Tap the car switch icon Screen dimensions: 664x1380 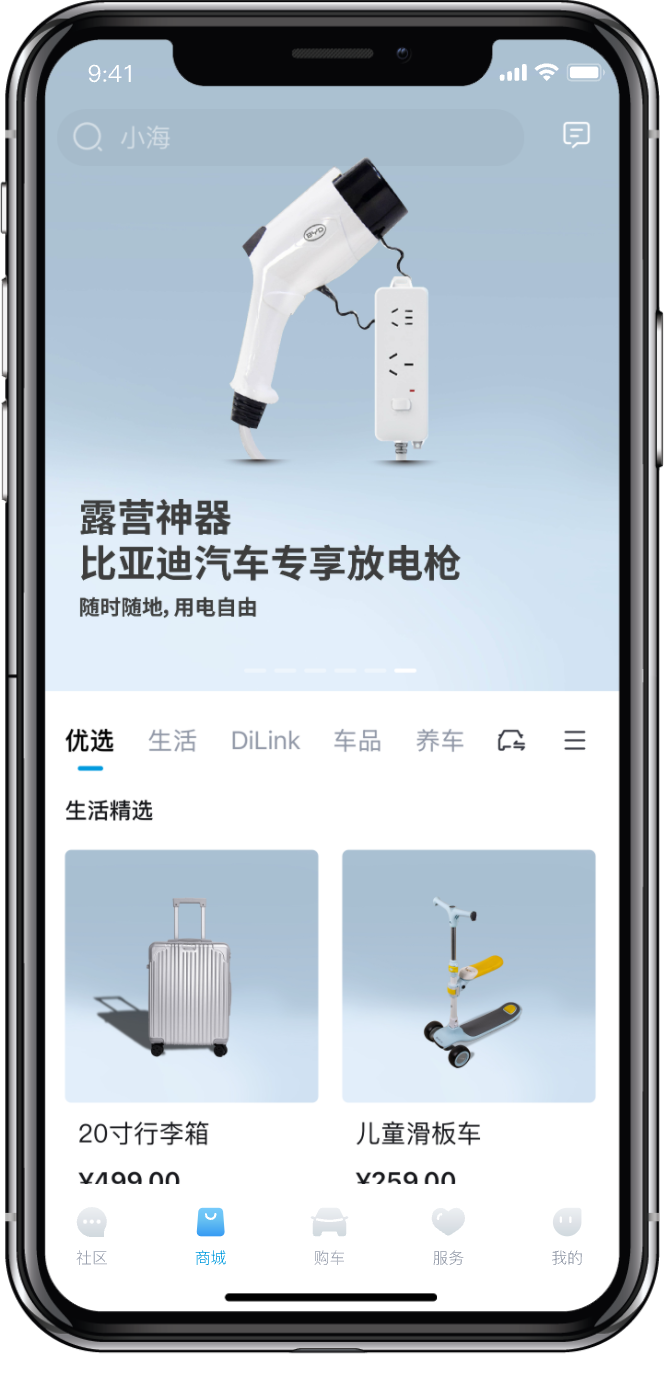click(511, 741)
